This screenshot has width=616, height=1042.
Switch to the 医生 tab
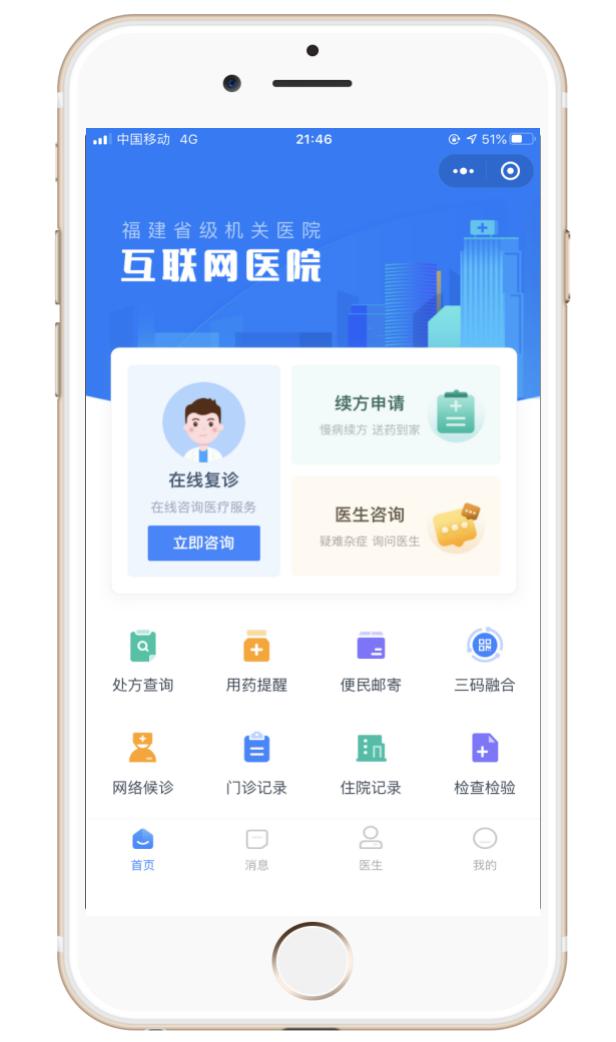[x=371, y=849]
